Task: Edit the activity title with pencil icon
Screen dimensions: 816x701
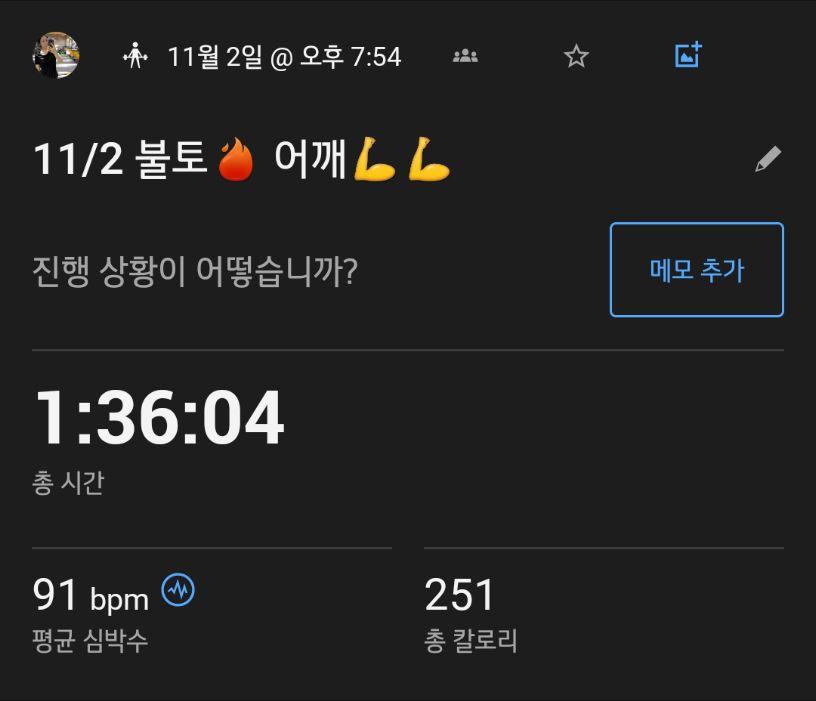Action: coord(767,159)
